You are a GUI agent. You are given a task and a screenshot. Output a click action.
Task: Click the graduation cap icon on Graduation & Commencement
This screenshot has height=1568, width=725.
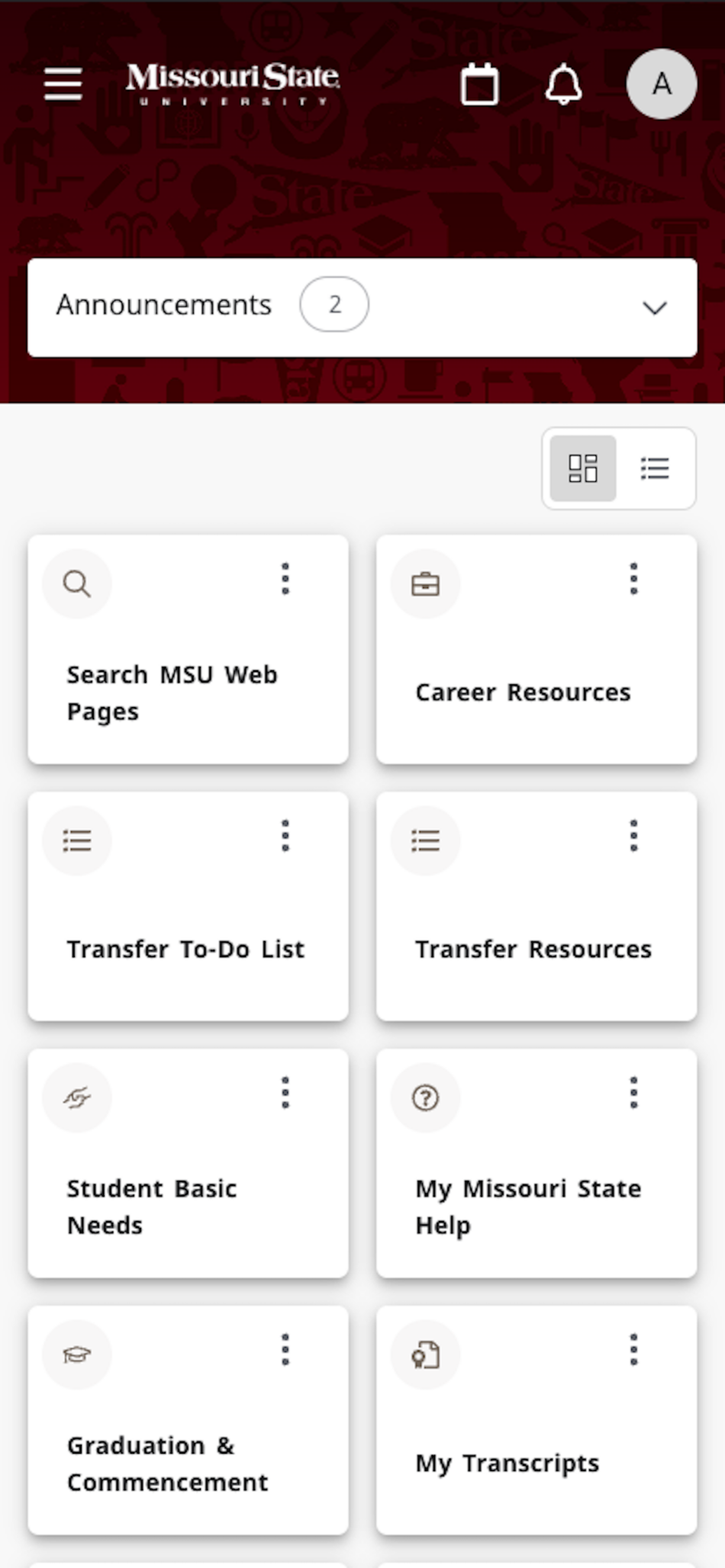coord(76,1354)
